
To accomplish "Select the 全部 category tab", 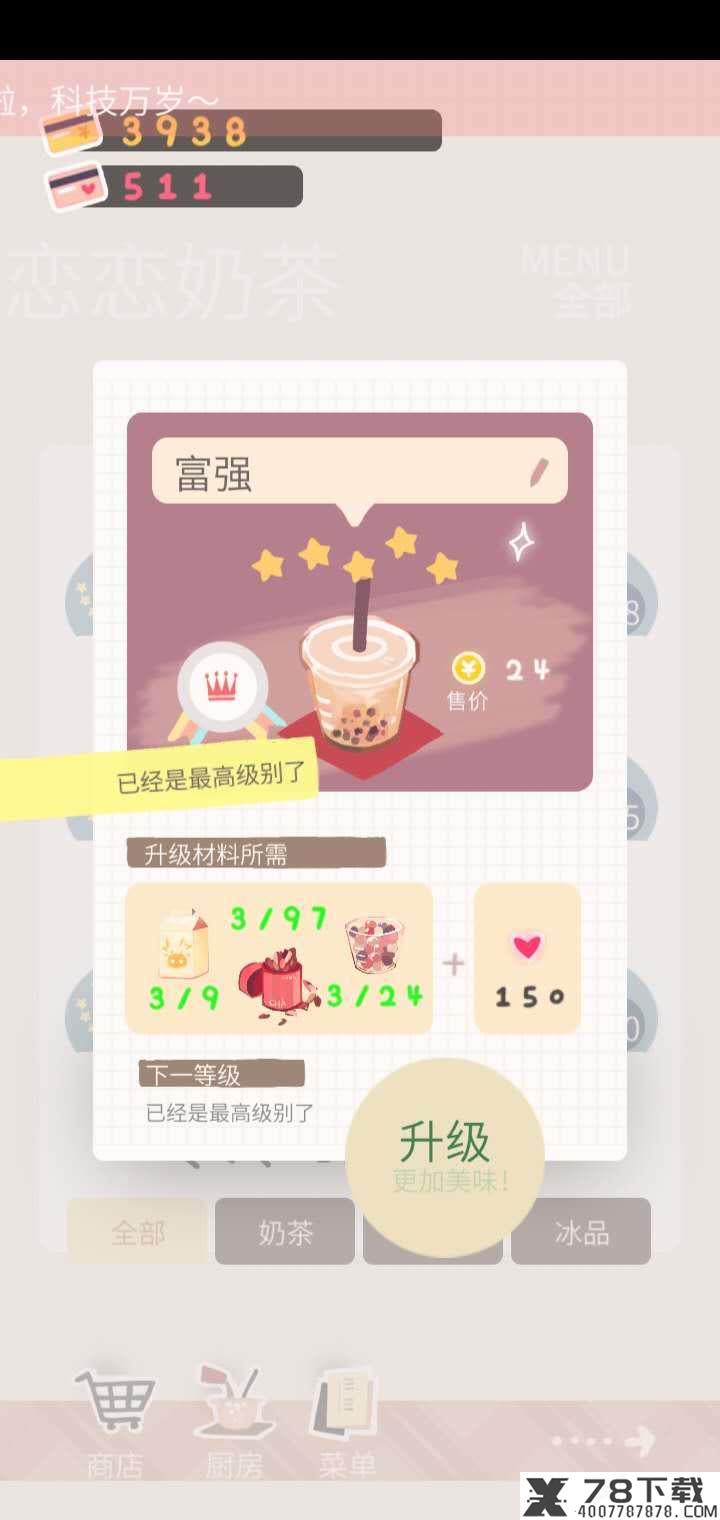I will (138, 1232).
